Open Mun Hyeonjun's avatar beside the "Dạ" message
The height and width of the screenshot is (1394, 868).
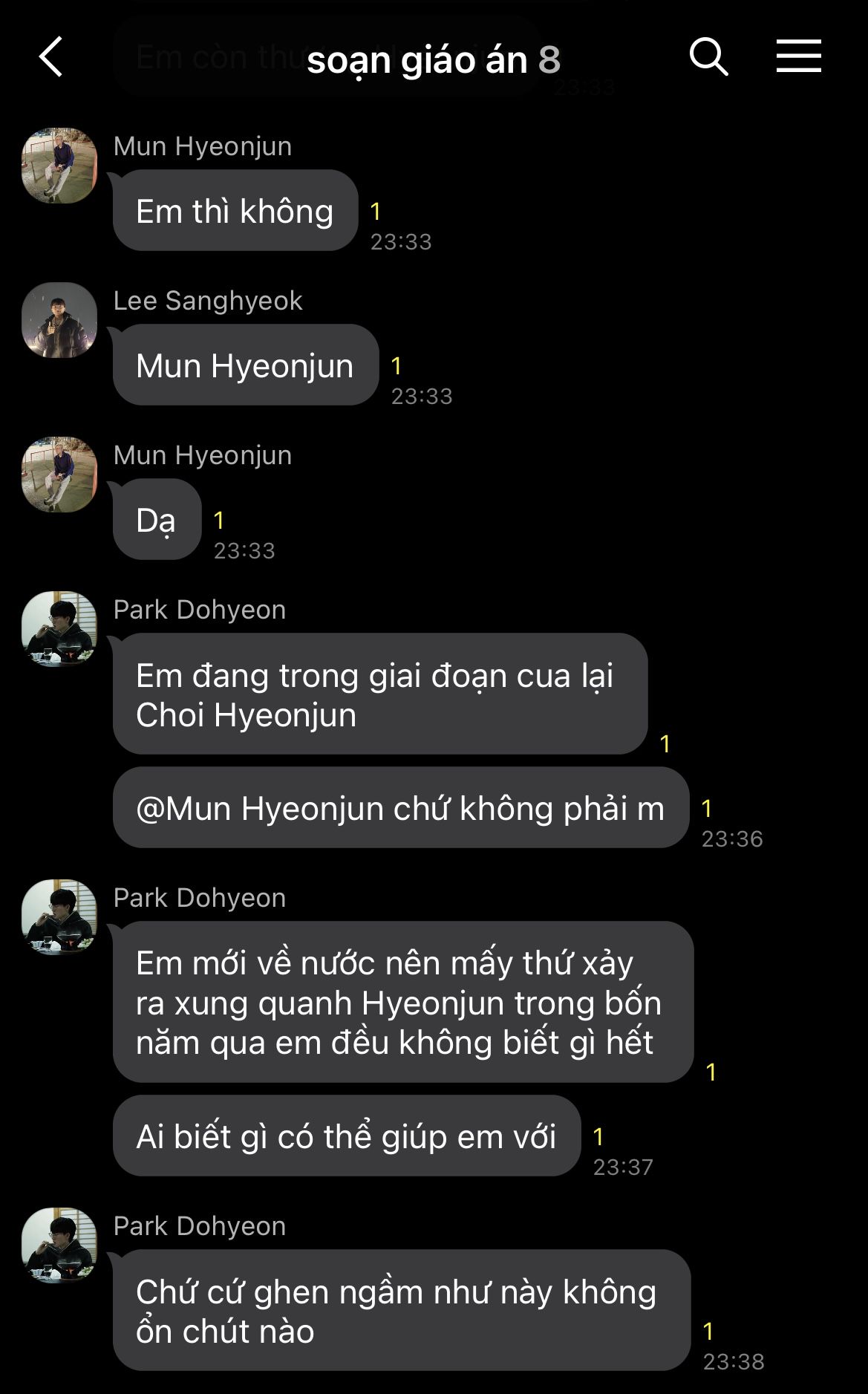(59, 475)
